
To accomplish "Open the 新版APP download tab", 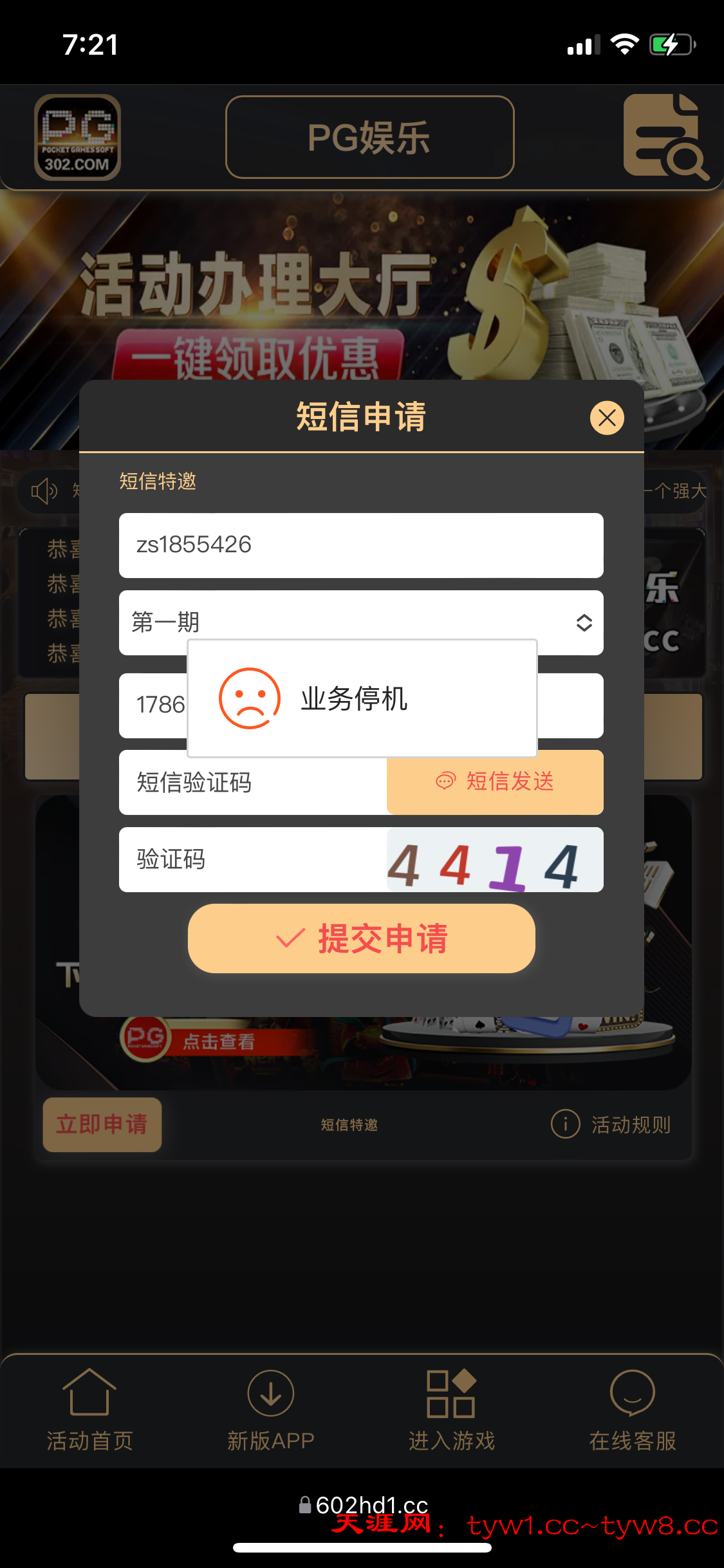I will 270,1410.
